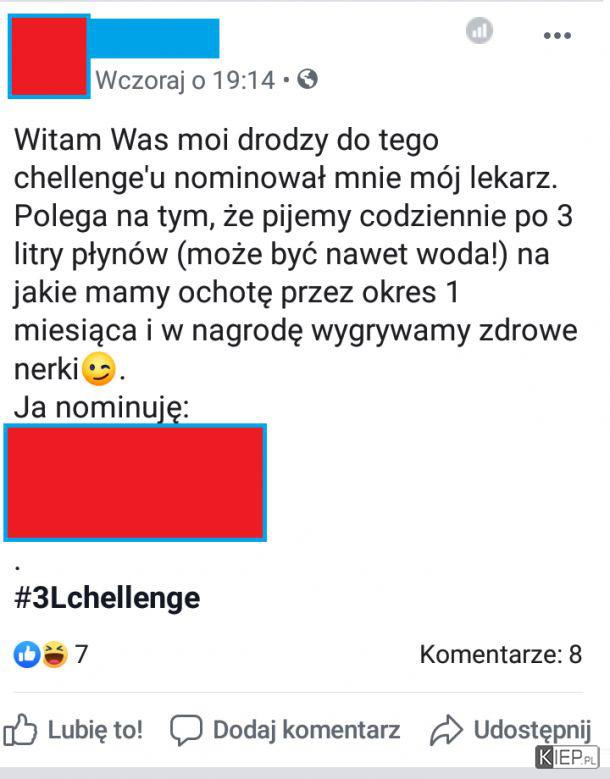View the 8 comments (Komentarze)

tap(500, 655)
